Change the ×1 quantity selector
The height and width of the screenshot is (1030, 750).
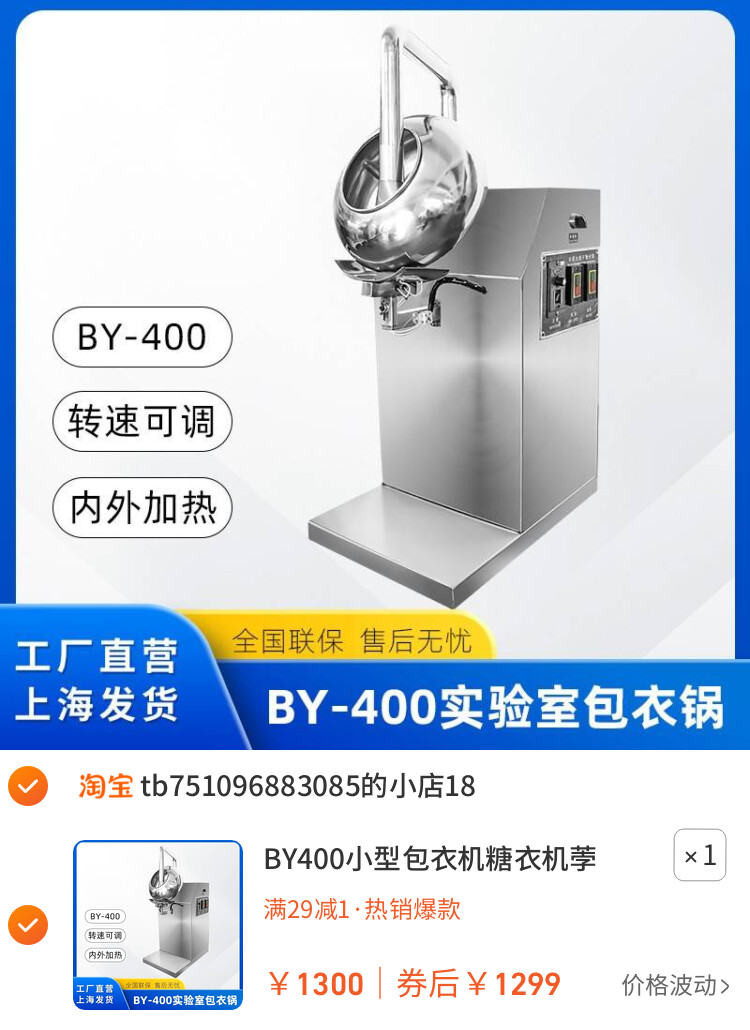pos(699,855)
